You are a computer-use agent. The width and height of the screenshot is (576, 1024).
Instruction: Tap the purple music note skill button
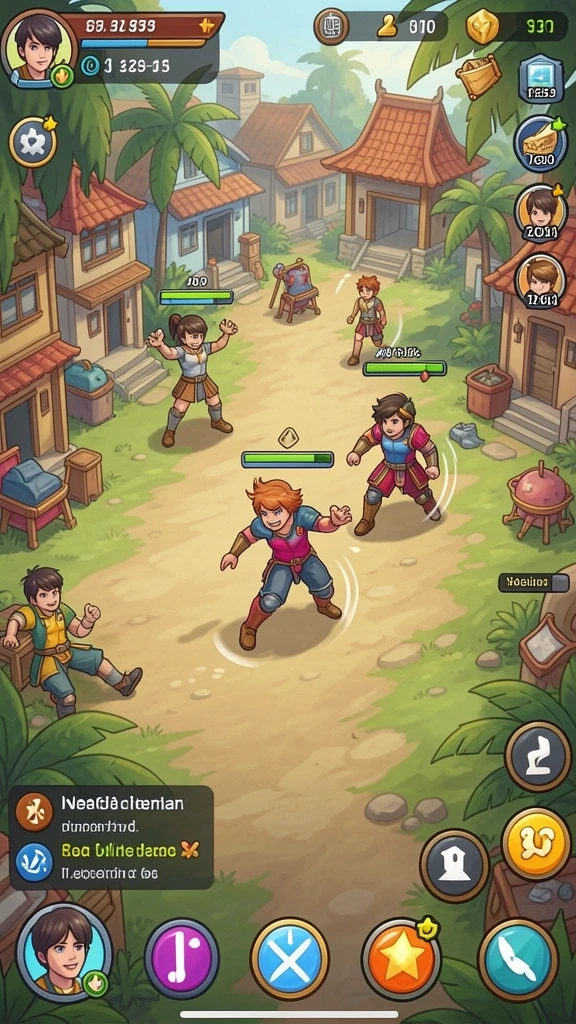click(182, 958)
